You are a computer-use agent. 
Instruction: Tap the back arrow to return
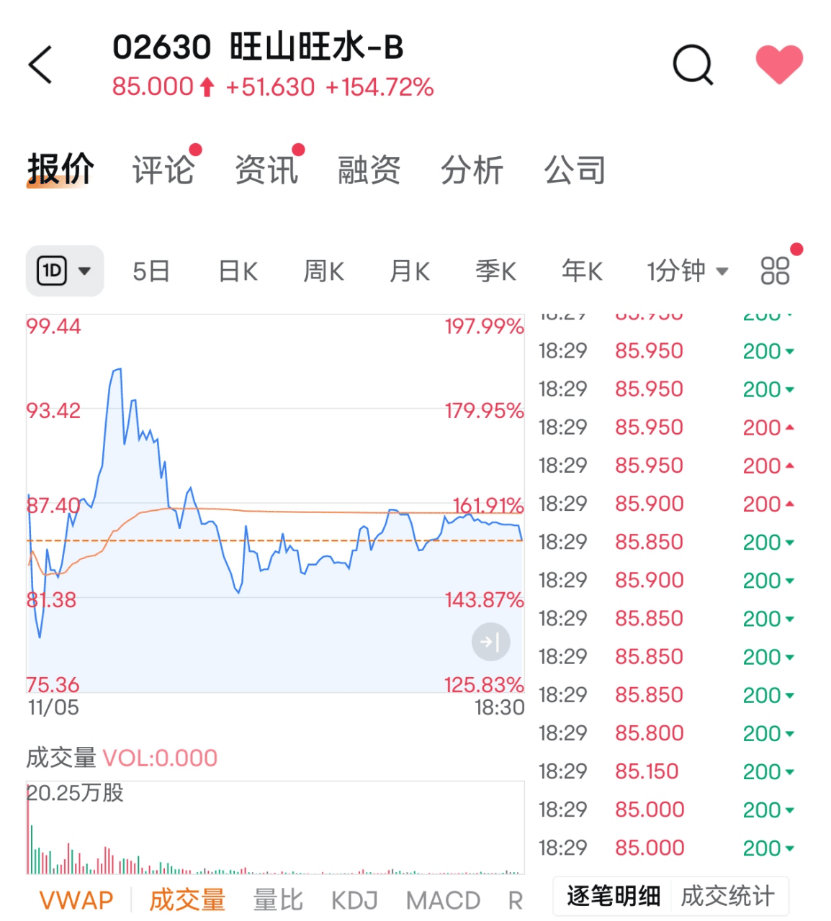pyautogui.click(x=39, y=65)
